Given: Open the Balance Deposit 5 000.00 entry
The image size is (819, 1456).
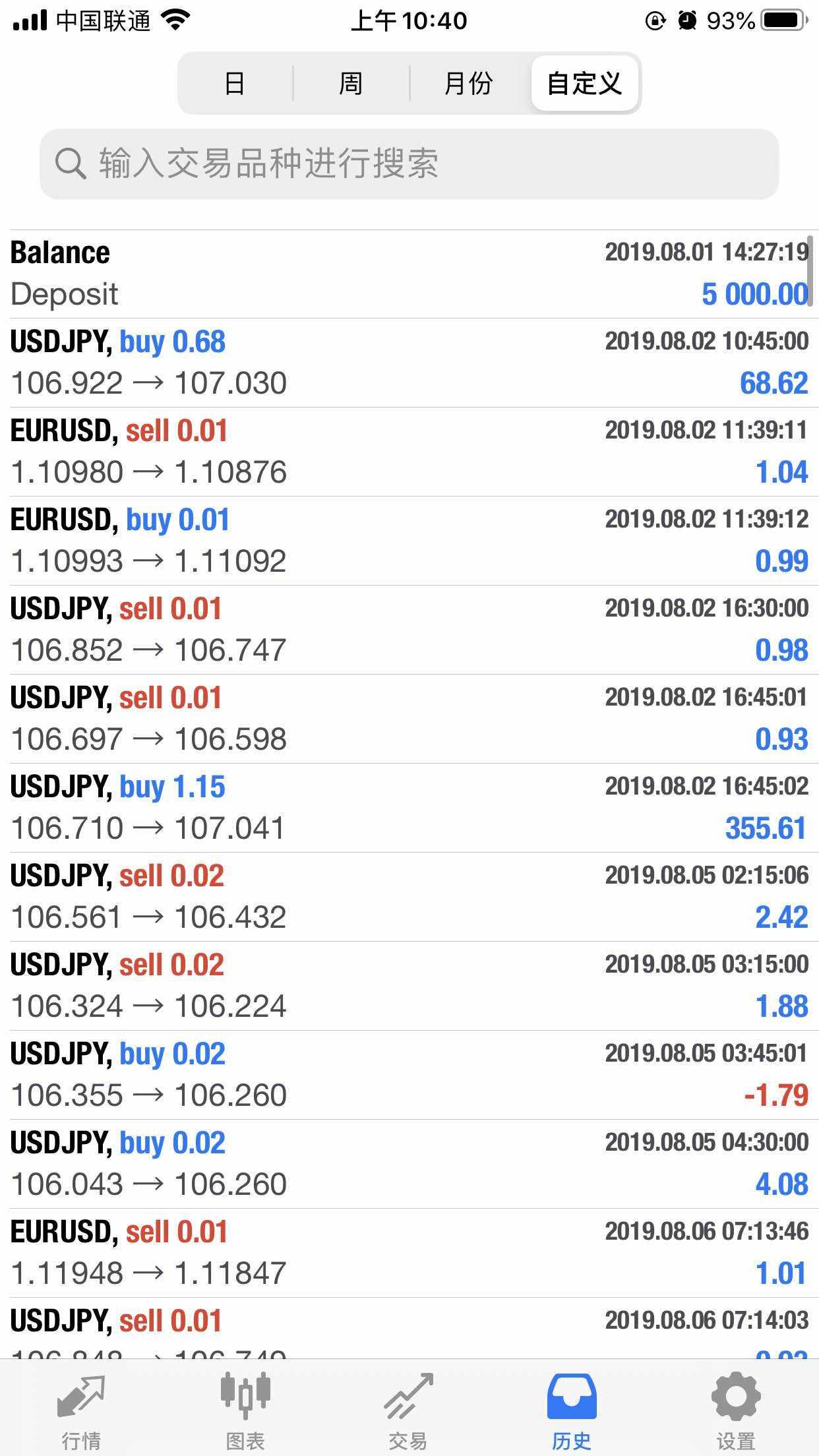Looking at the screenshot, I should 409,274.
